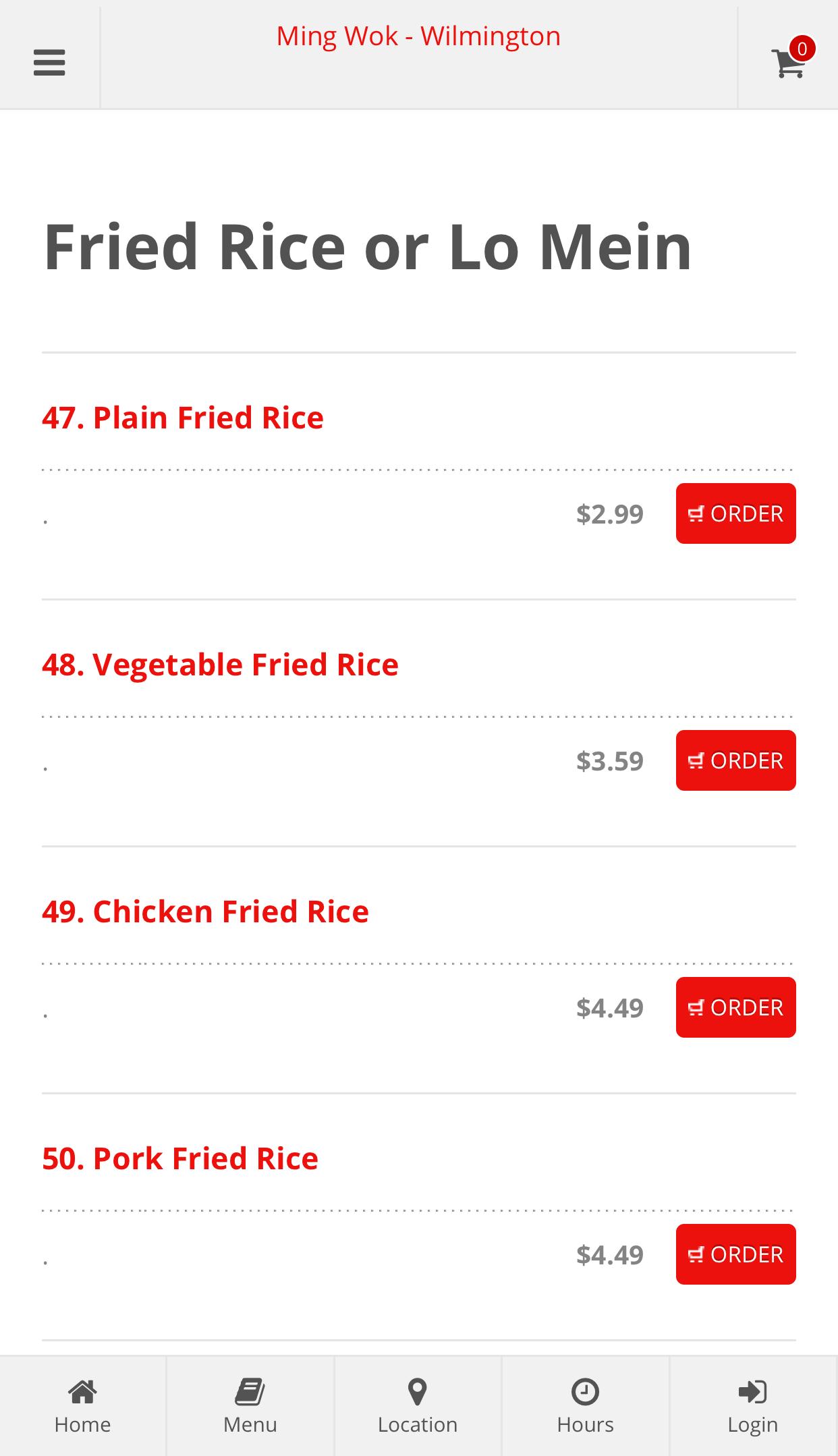Open the Chicken Fried Rice item link
This screenshot has height=1456, width=838.
point(205,912)
